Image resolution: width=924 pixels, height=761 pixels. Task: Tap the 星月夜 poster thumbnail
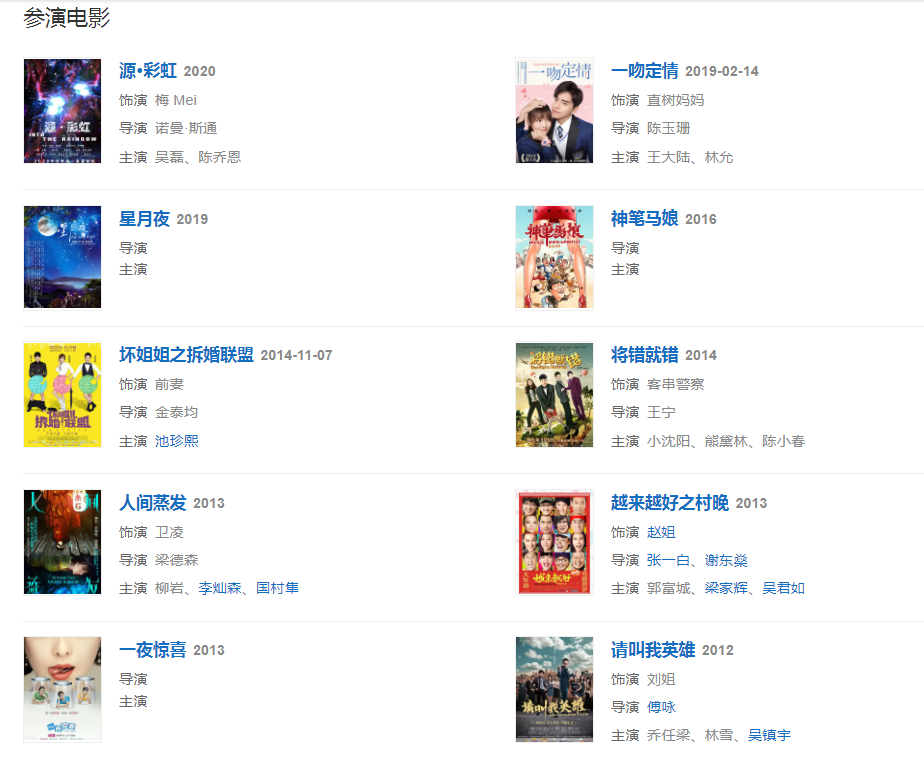pyautogui.click(x=62, y=257)
